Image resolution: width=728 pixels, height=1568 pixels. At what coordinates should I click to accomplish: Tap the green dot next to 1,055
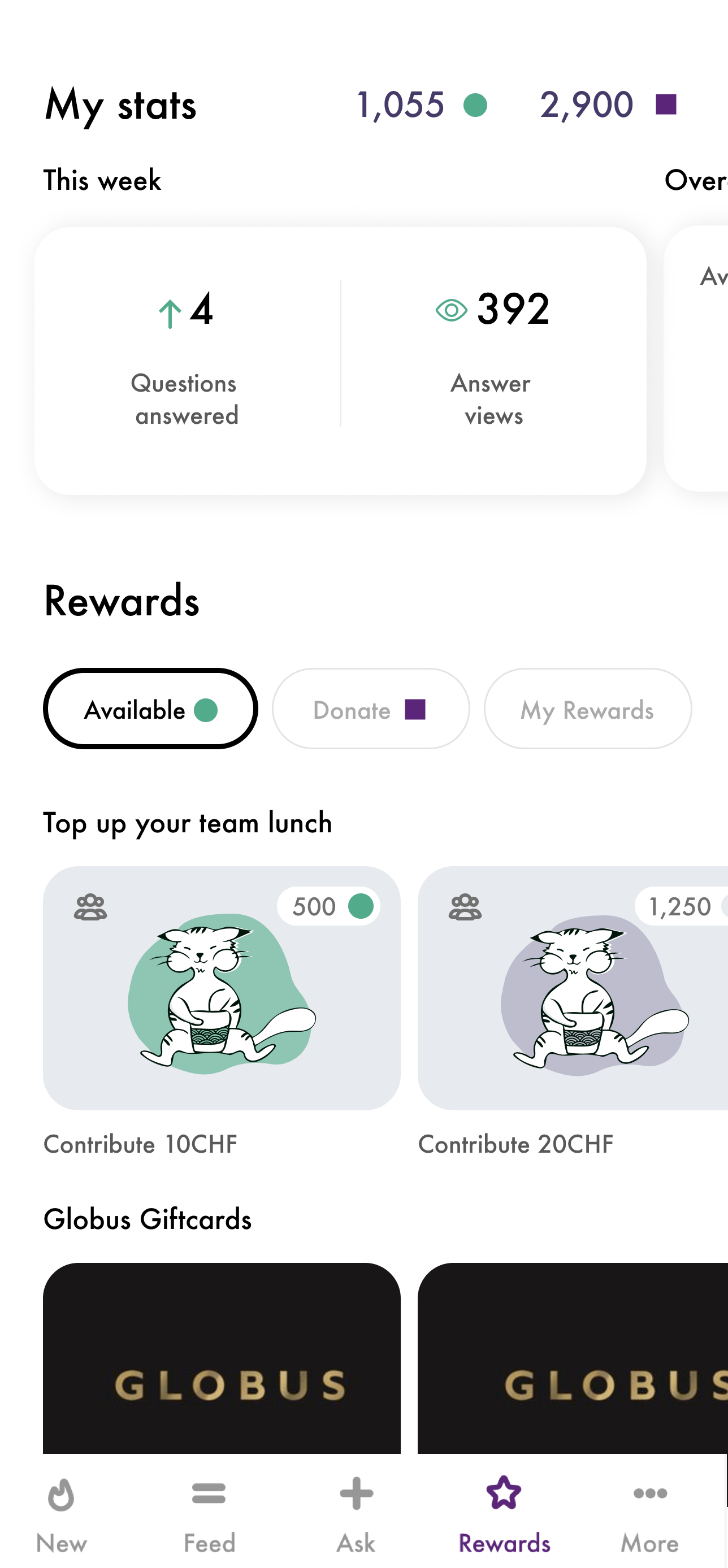[475, 105]
